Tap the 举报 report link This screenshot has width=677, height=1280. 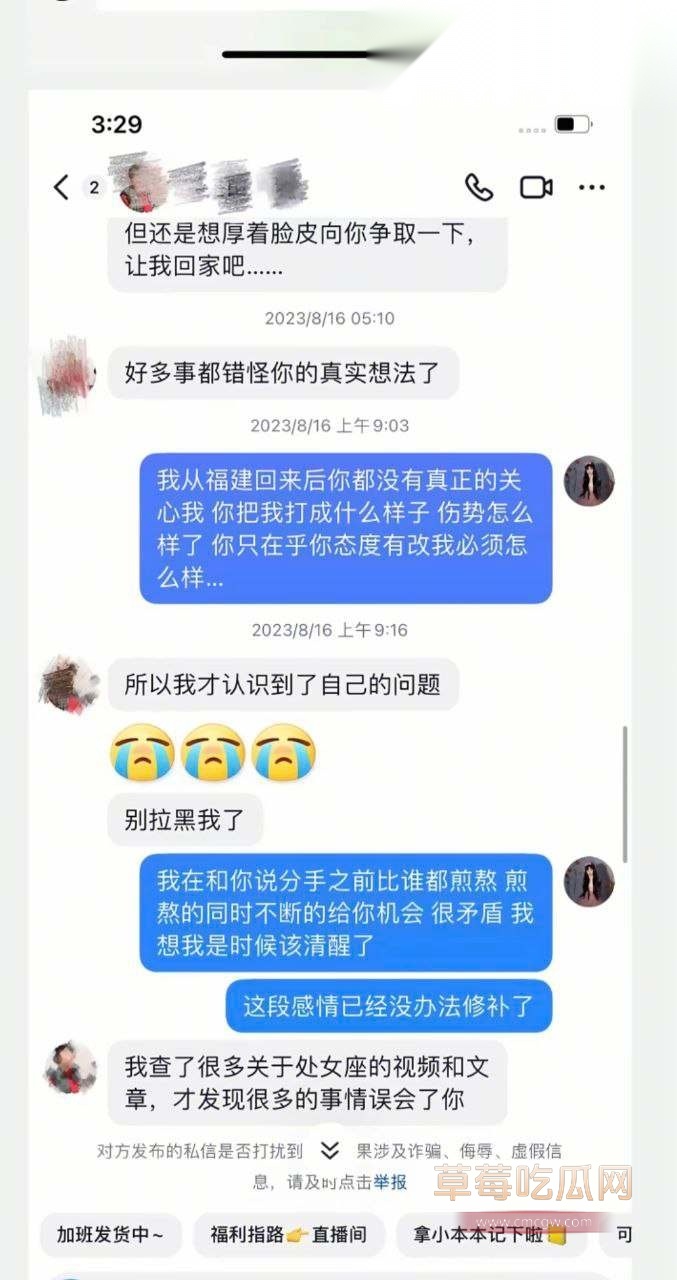click(x=390, y=1182)
